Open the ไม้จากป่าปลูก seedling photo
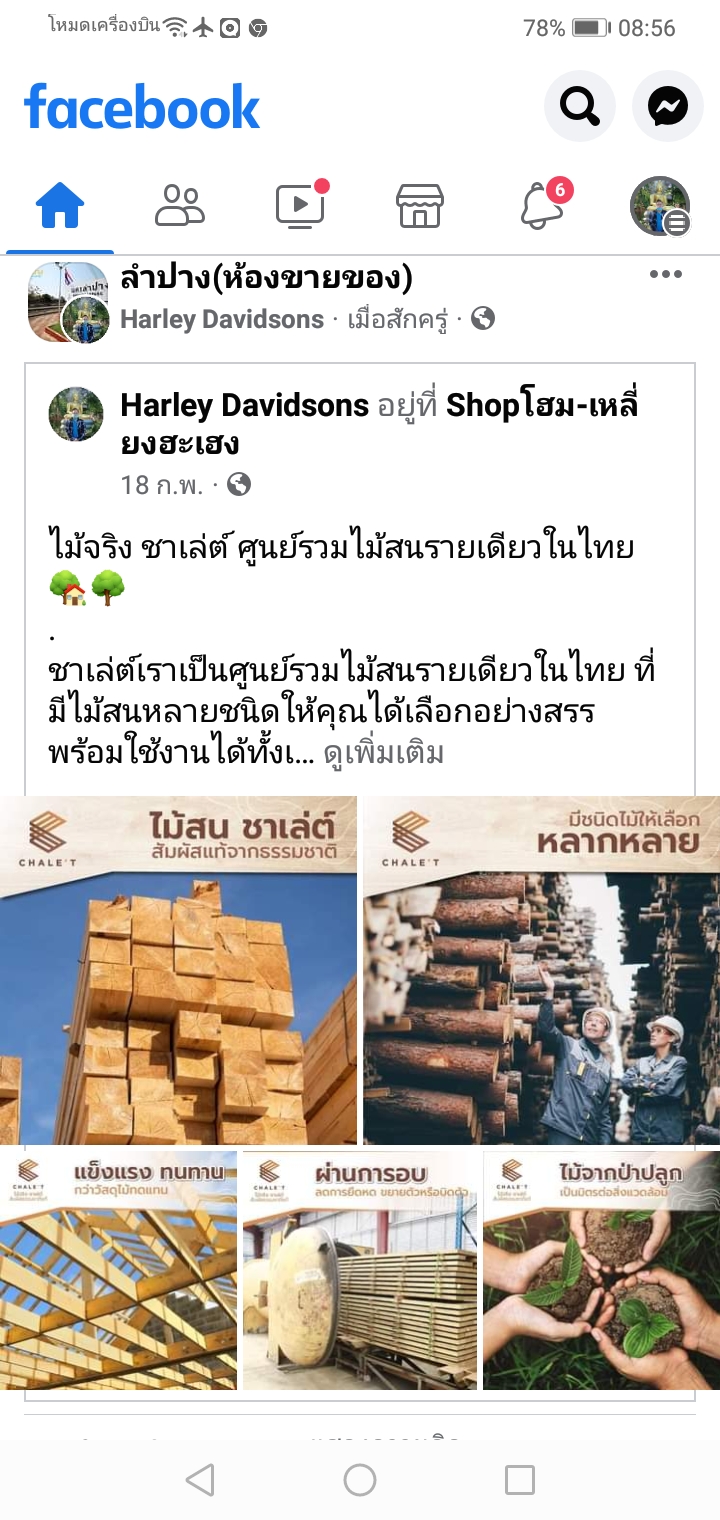Image resolution: width=720 pixels, height=1520 pixels. pos(601,1270)
